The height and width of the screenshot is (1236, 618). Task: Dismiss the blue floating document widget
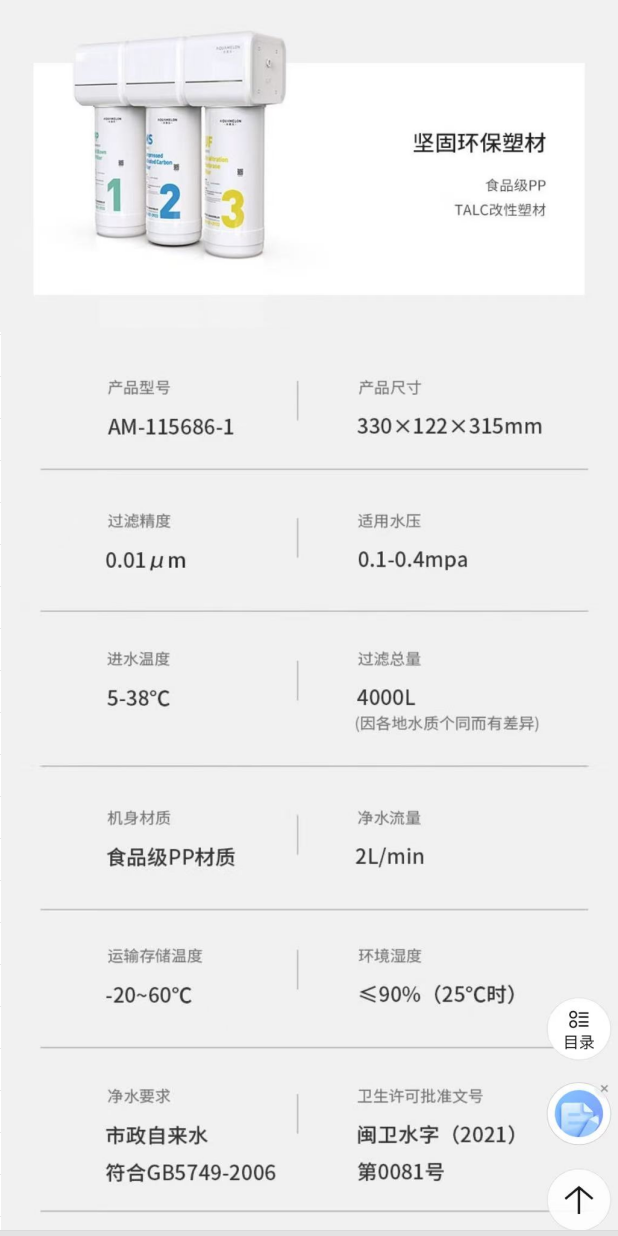(x=604, y=1088)
